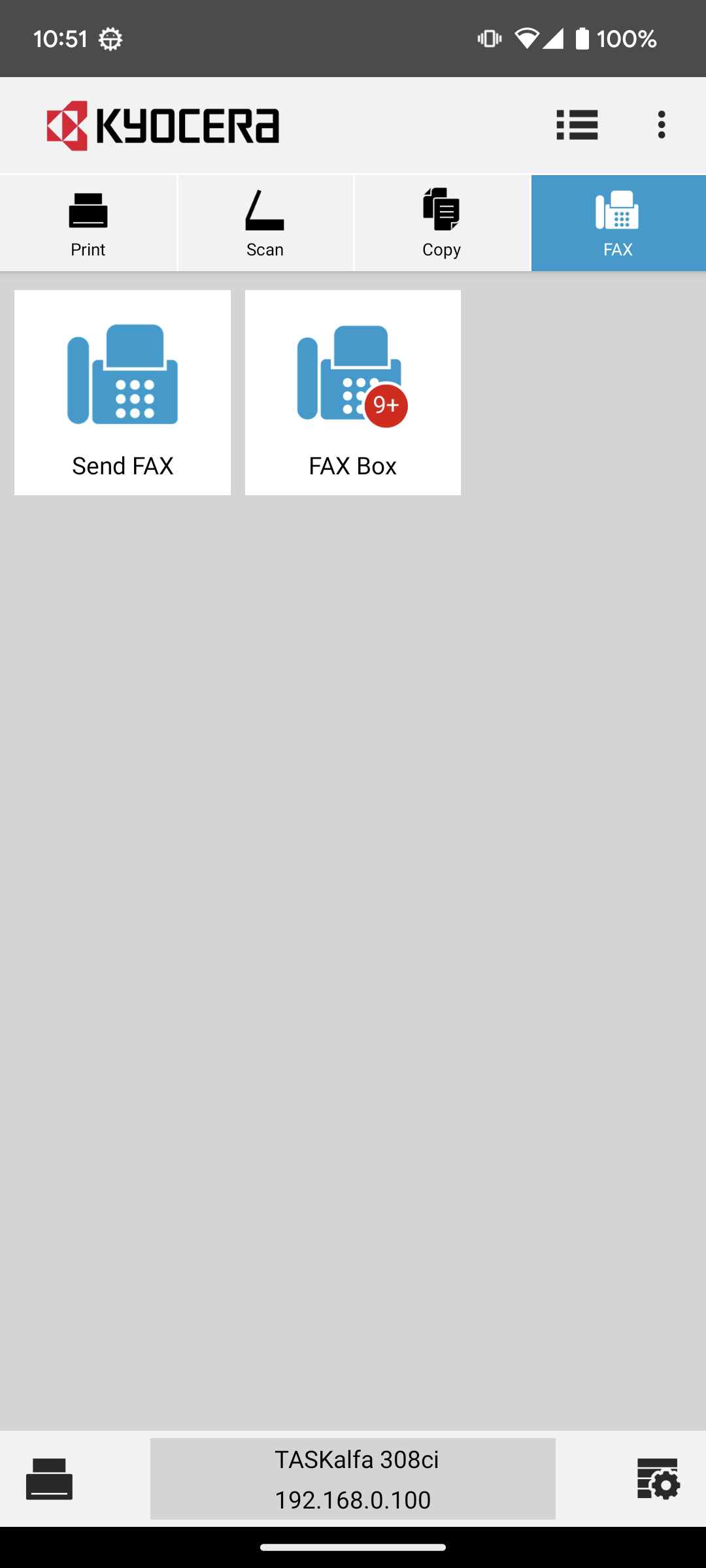Open the list view icon in header
Screen dimensions: 706x1568
pos(577,125)
